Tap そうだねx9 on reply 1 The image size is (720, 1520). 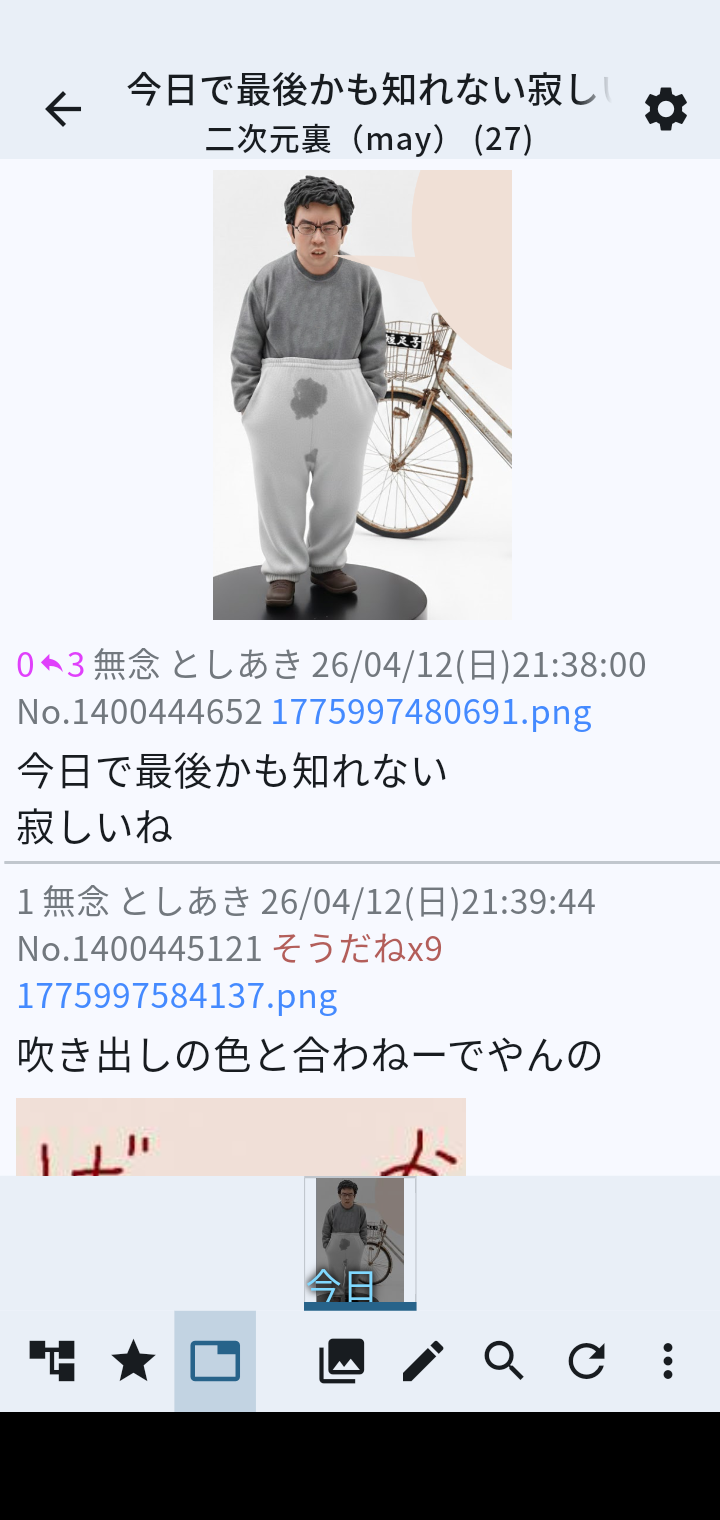(x=357, y=948)
